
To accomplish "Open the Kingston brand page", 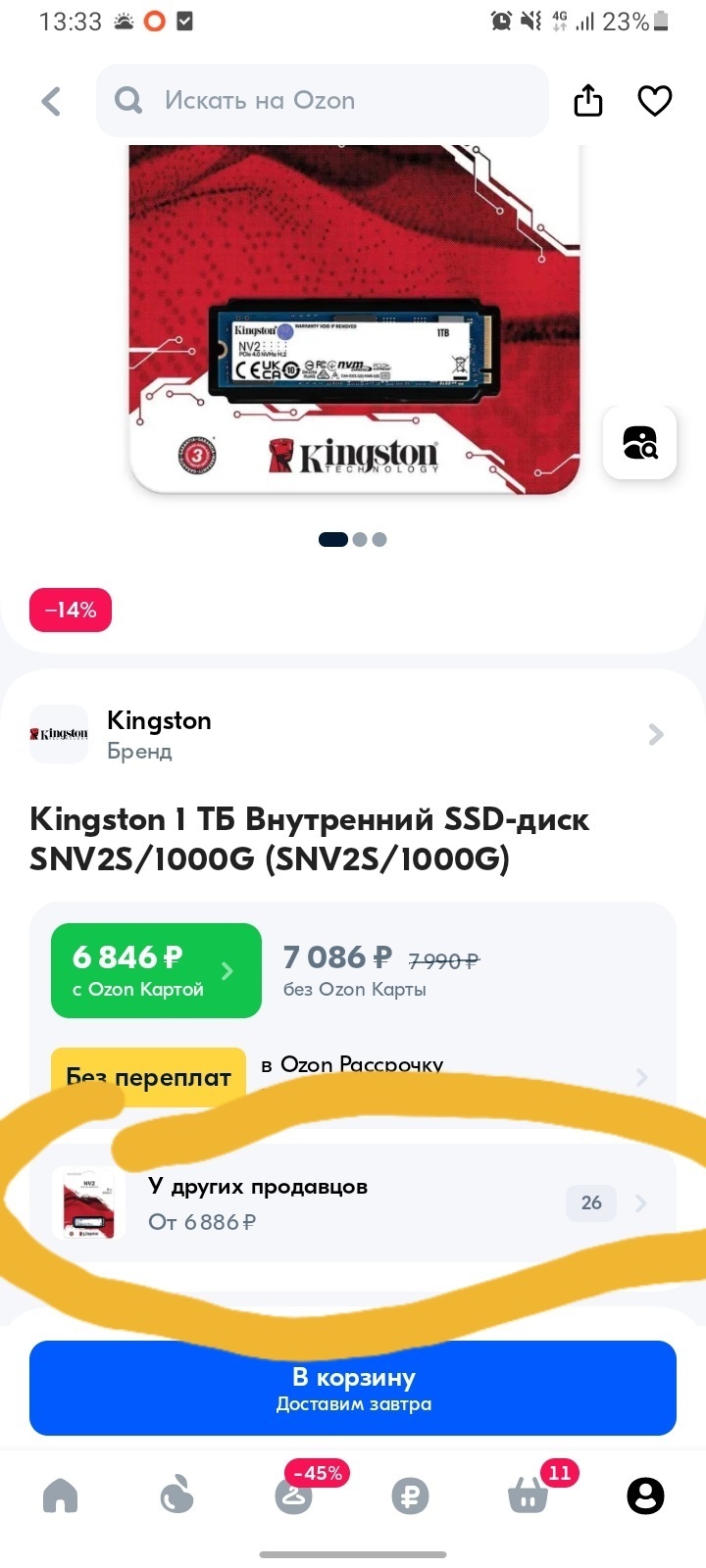I will tap(353, 735).
